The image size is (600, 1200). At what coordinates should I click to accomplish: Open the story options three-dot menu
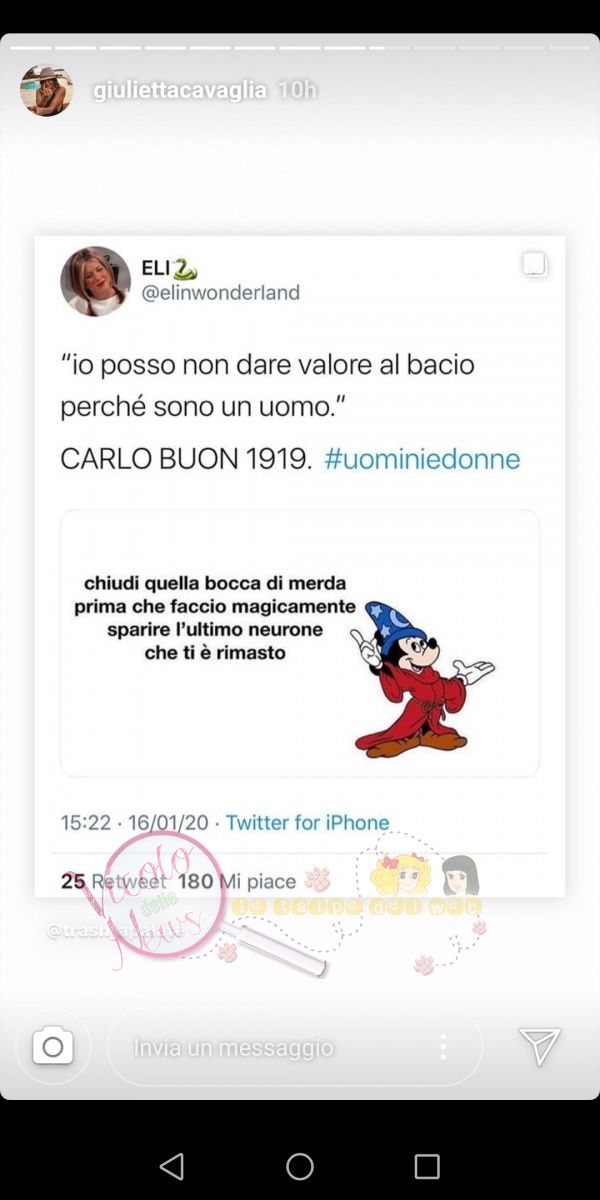(443, 1047)
